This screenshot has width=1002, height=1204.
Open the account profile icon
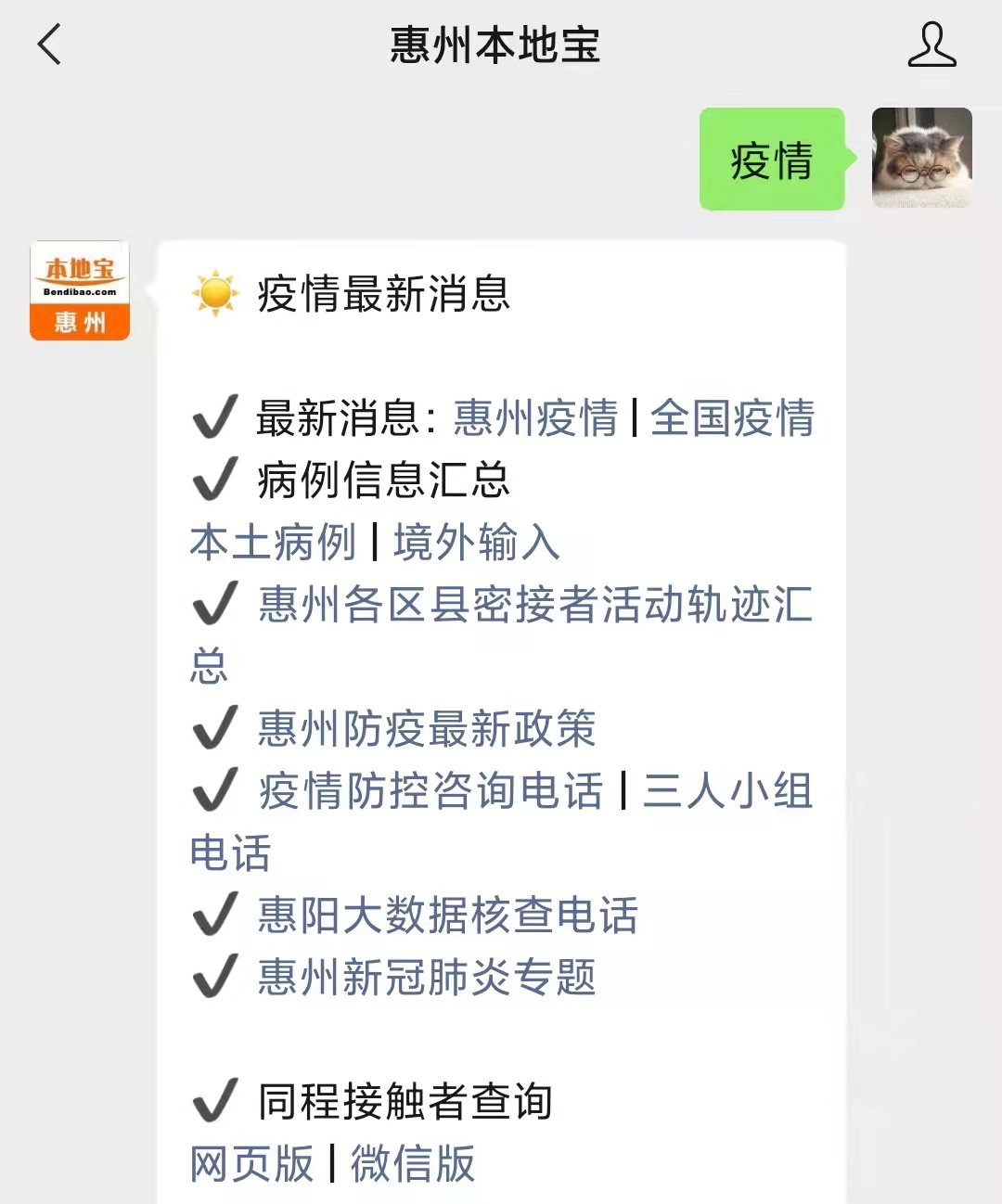931,45
